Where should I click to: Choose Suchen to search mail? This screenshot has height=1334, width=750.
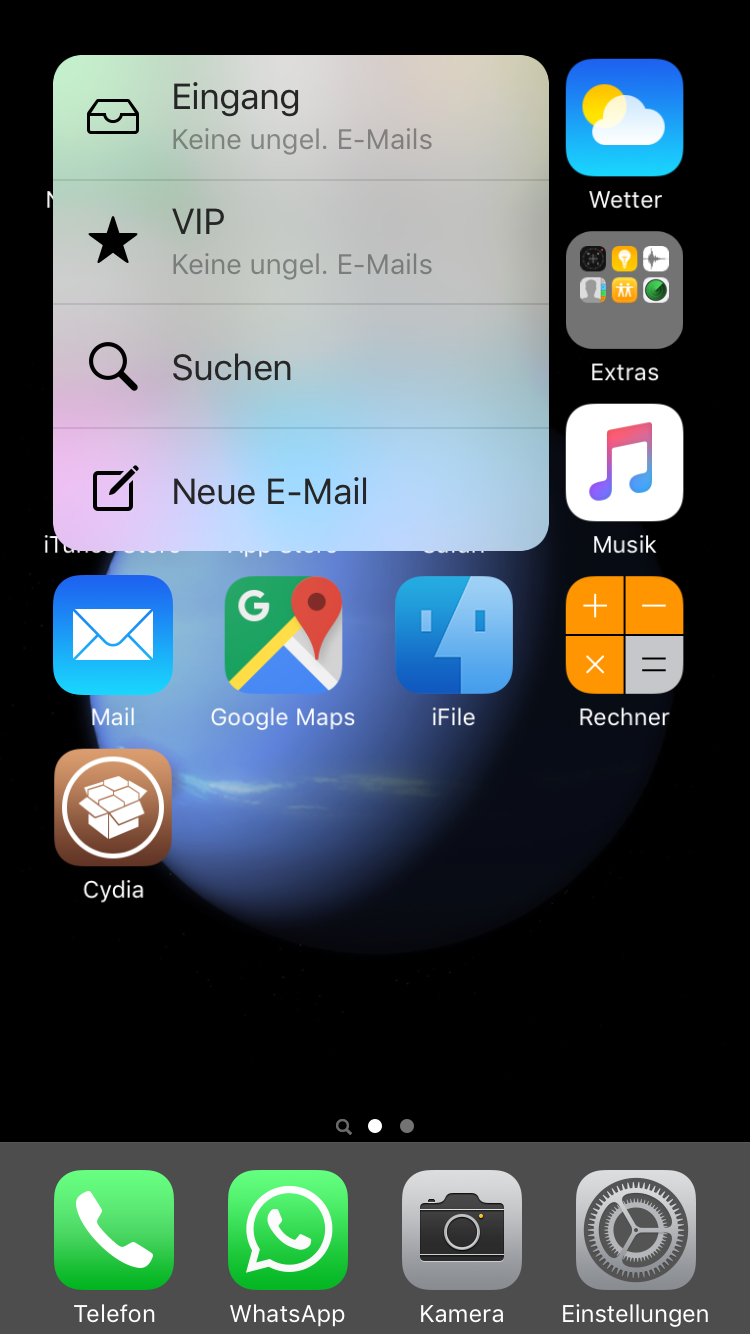[300, 367]
